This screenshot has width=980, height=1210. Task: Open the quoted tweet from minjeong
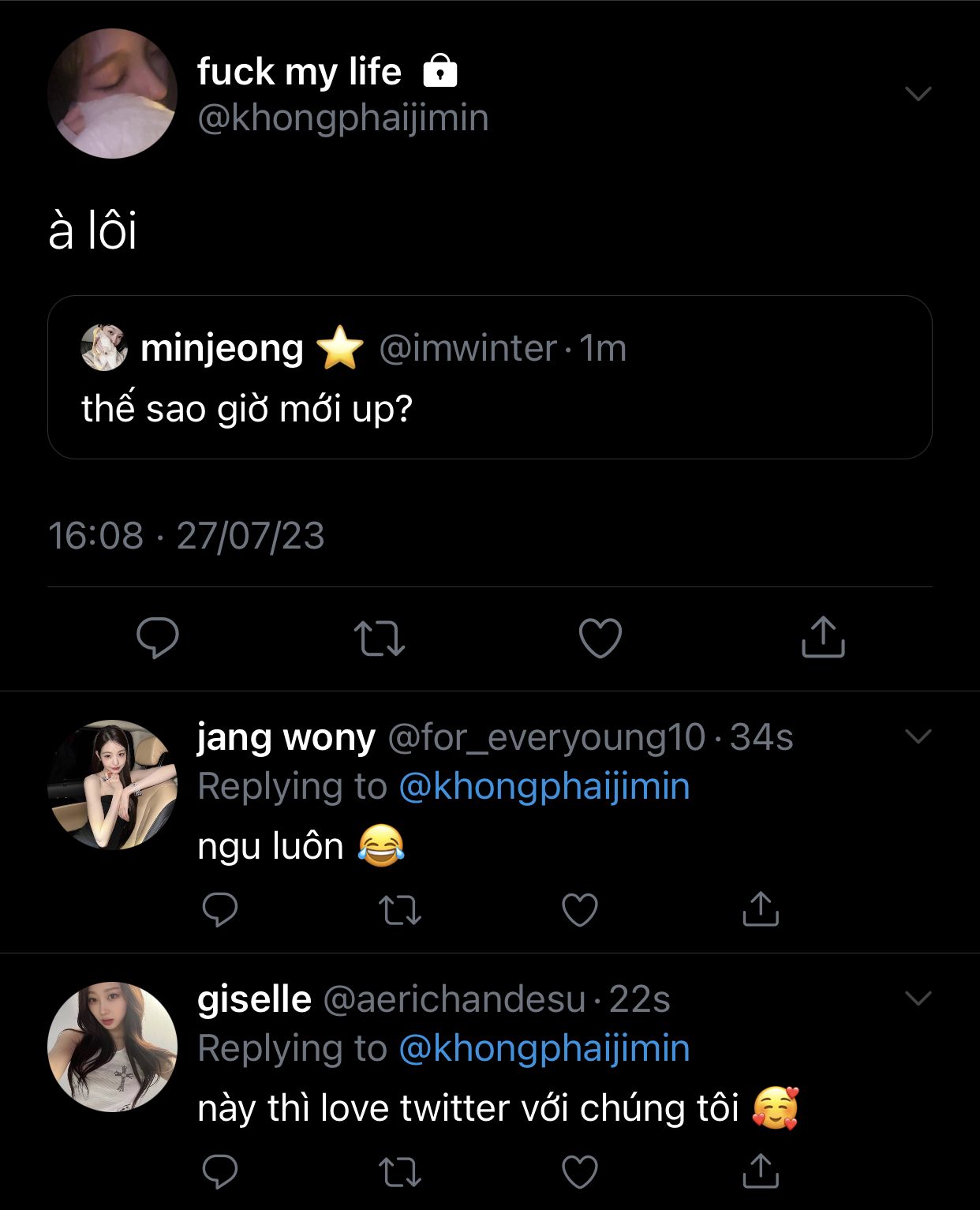pyautogui.click(x=489, y=377)
